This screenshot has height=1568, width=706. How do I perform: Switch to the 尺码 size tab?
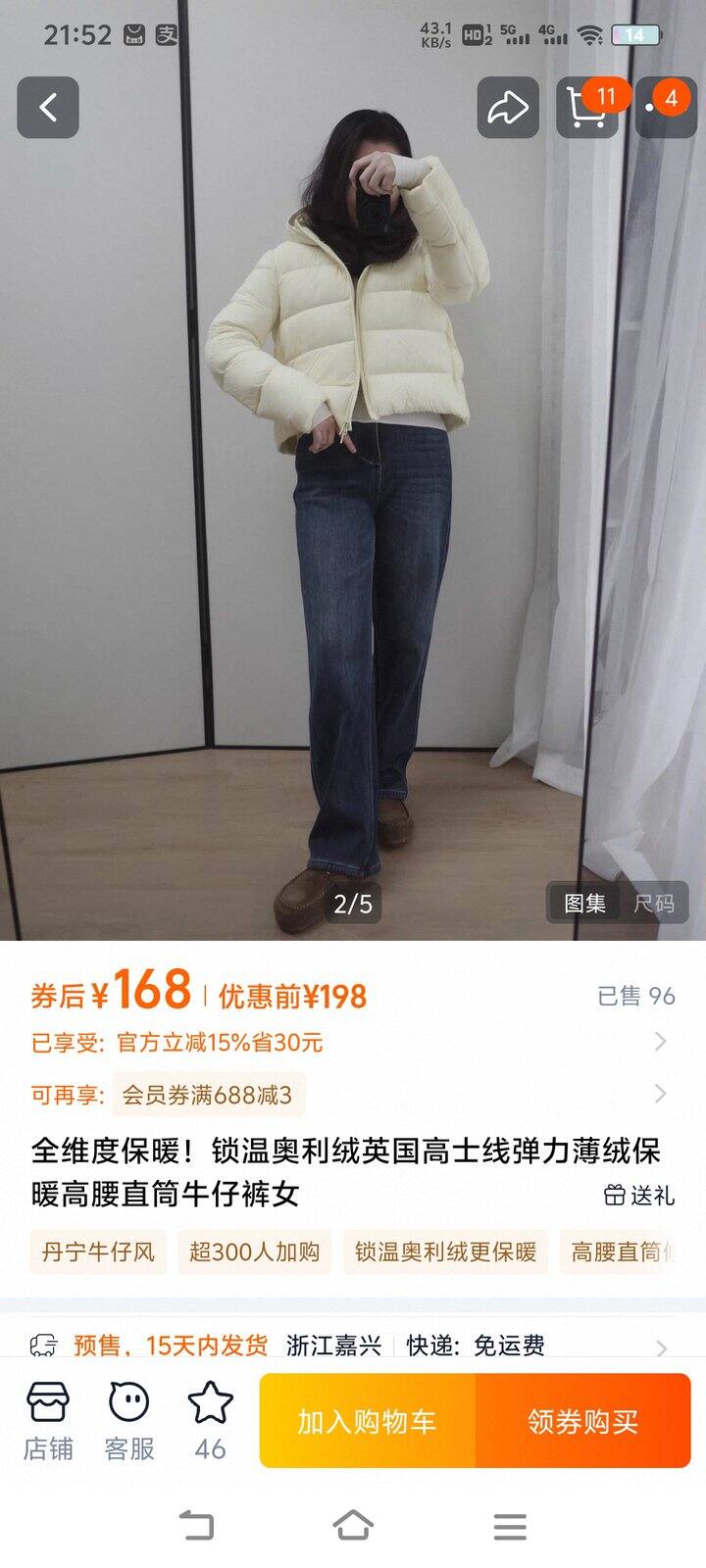[x=654, y=904]
